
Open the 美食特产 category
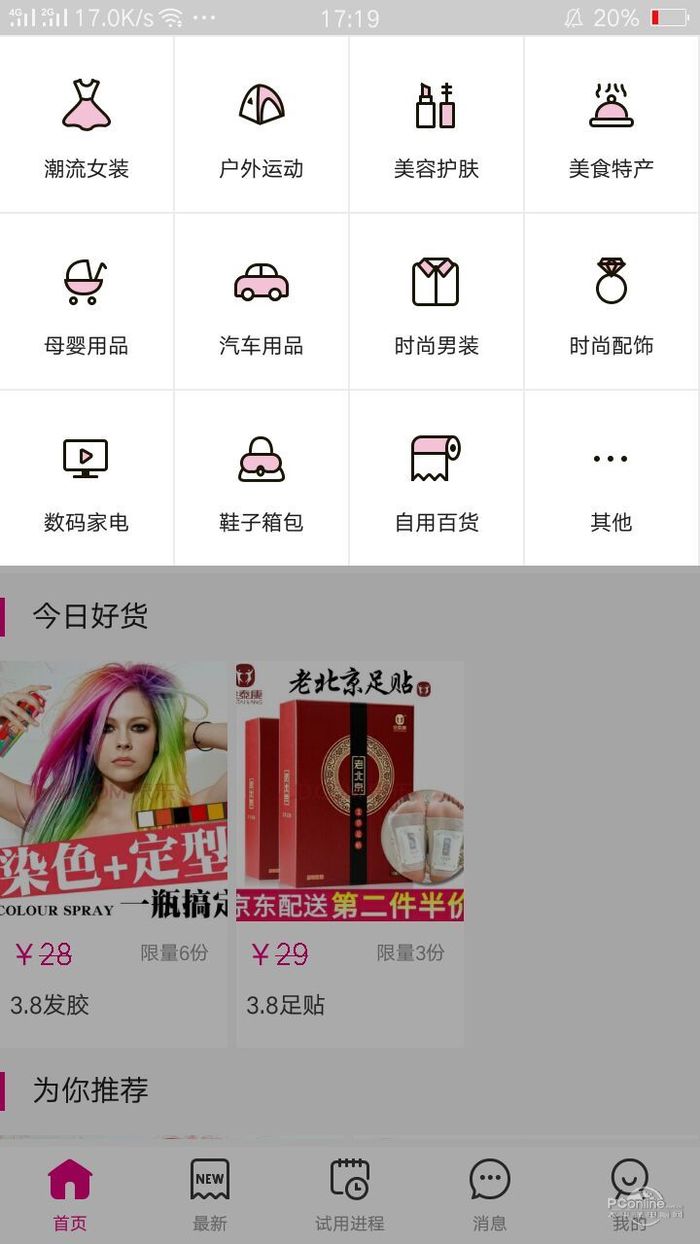point(611,126)
